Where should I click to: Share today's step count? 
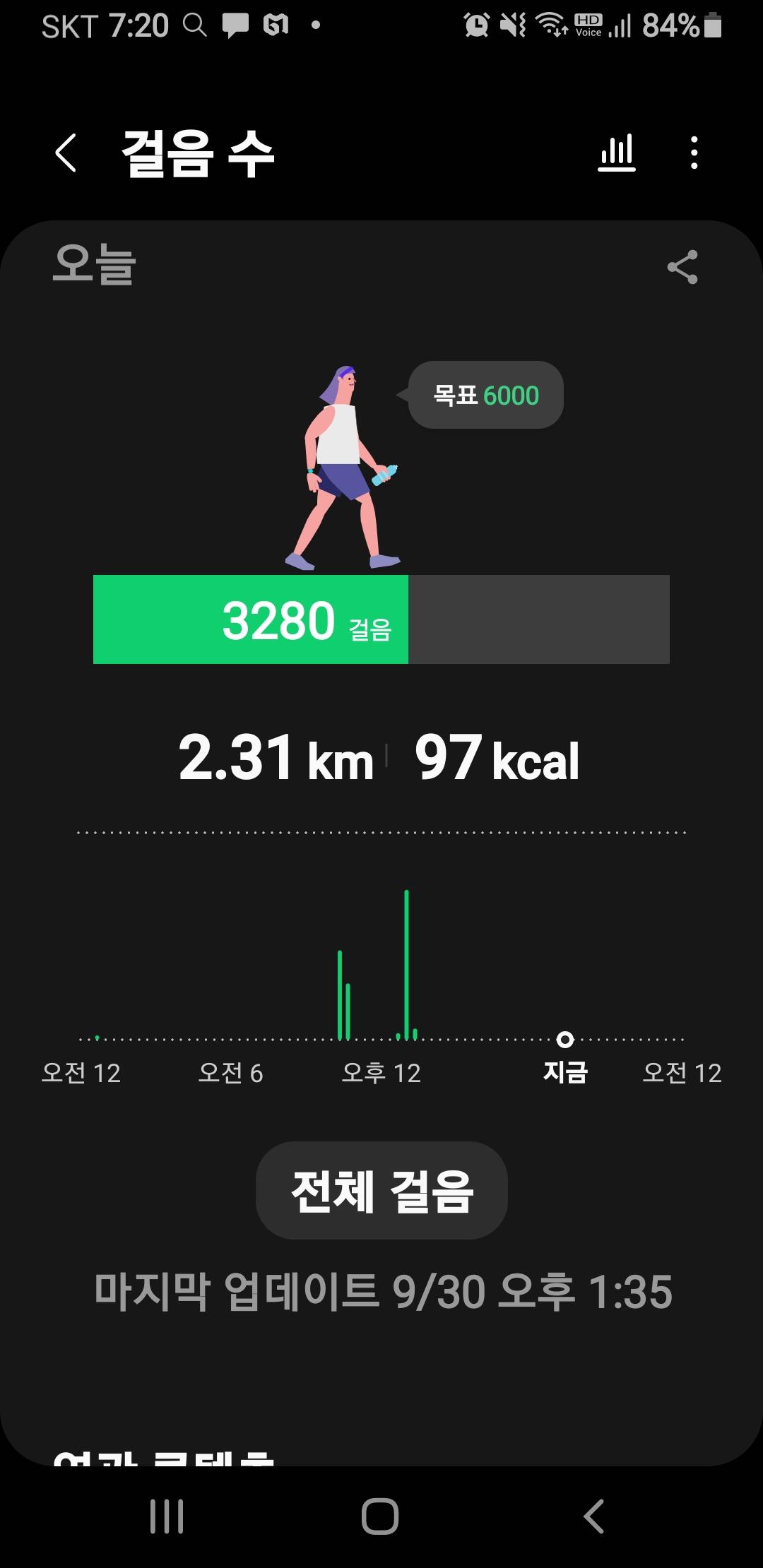(x=682, y=267)
